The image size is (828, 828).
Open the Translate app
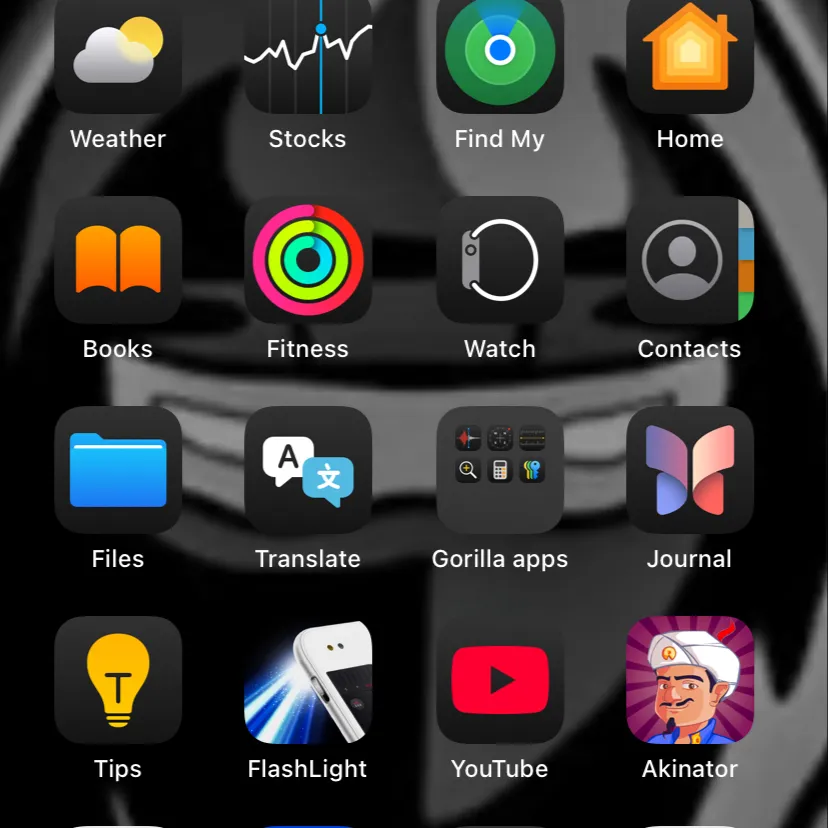coord(308,470)
